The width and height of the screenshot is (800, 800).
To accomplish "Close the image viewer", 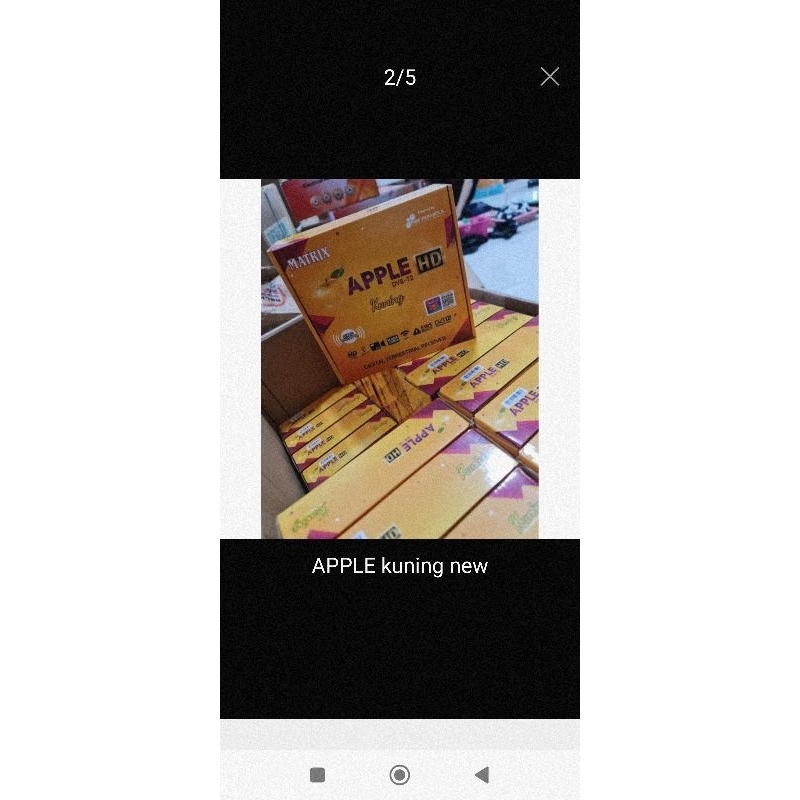I will coord(549,77).
